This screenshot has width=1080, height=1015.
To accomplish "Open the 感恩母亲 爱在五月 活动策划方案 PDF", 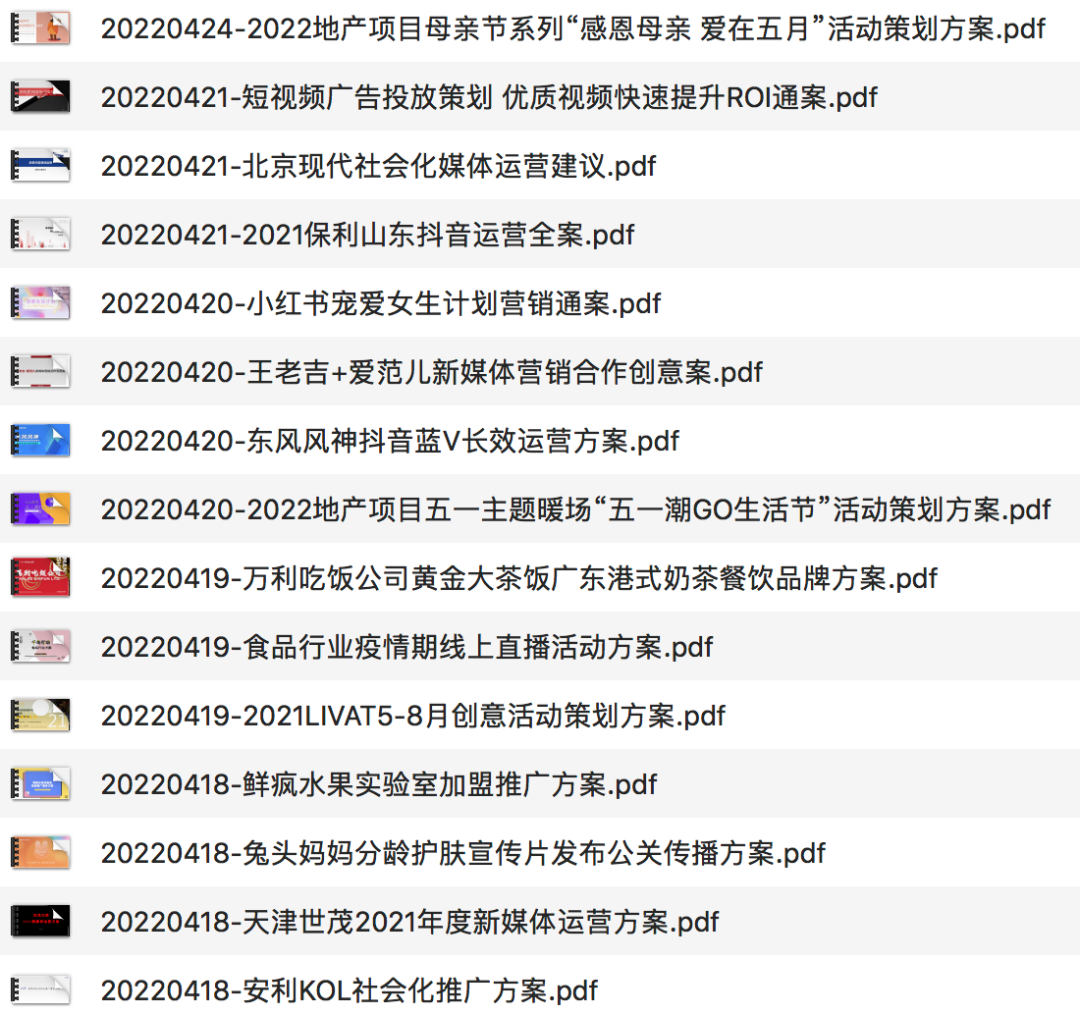I will tap(572, 28).
